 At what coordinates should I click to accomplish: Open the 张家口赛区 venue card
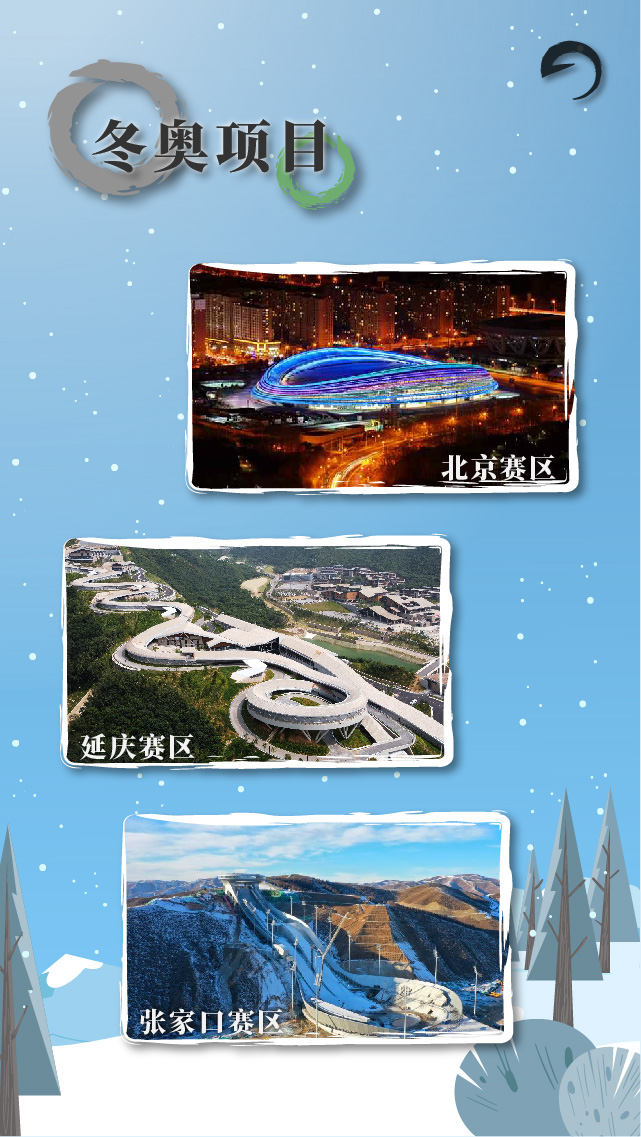point(316,928)
